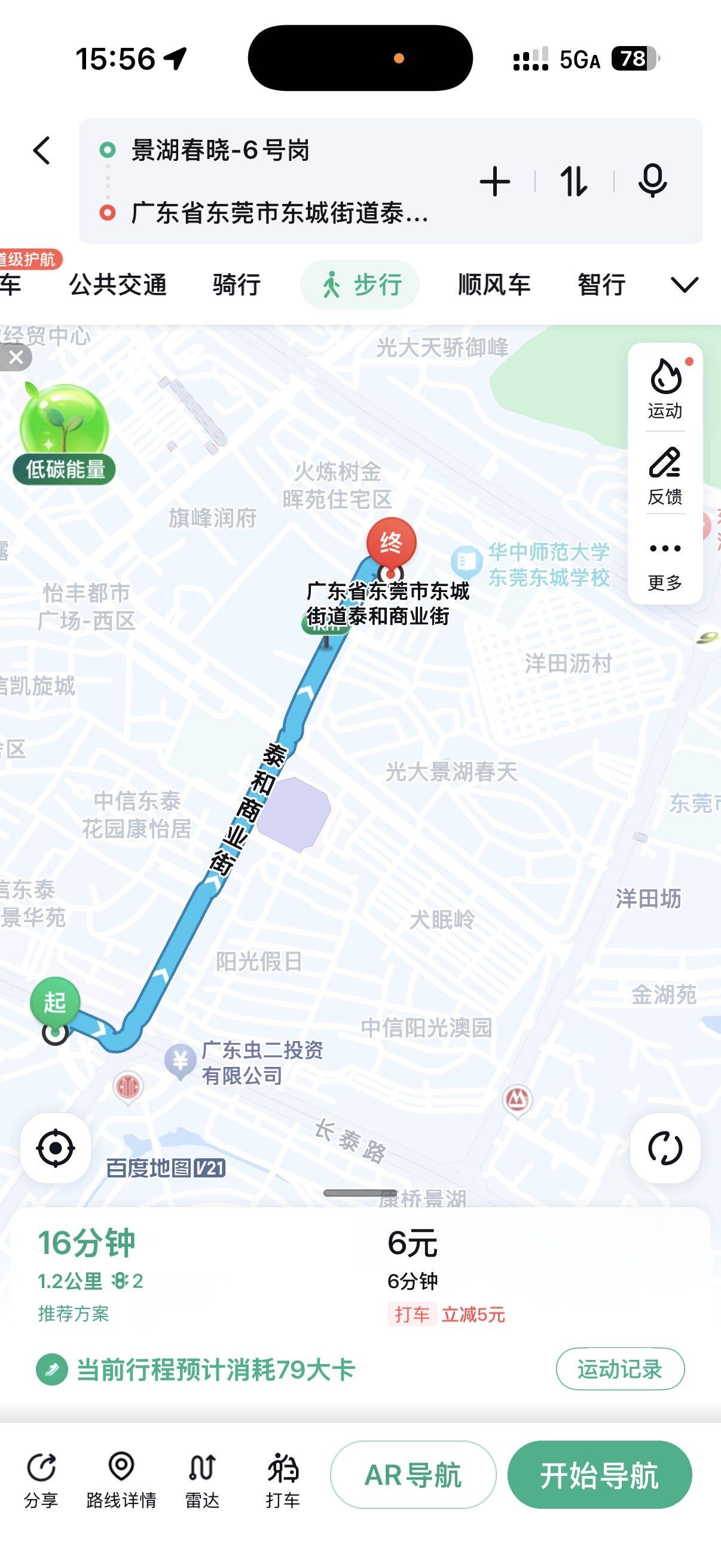Dismiss the 低碳能量 floating widget
Viewport: 721px width, 1568px height.
(x=16, y=357)
